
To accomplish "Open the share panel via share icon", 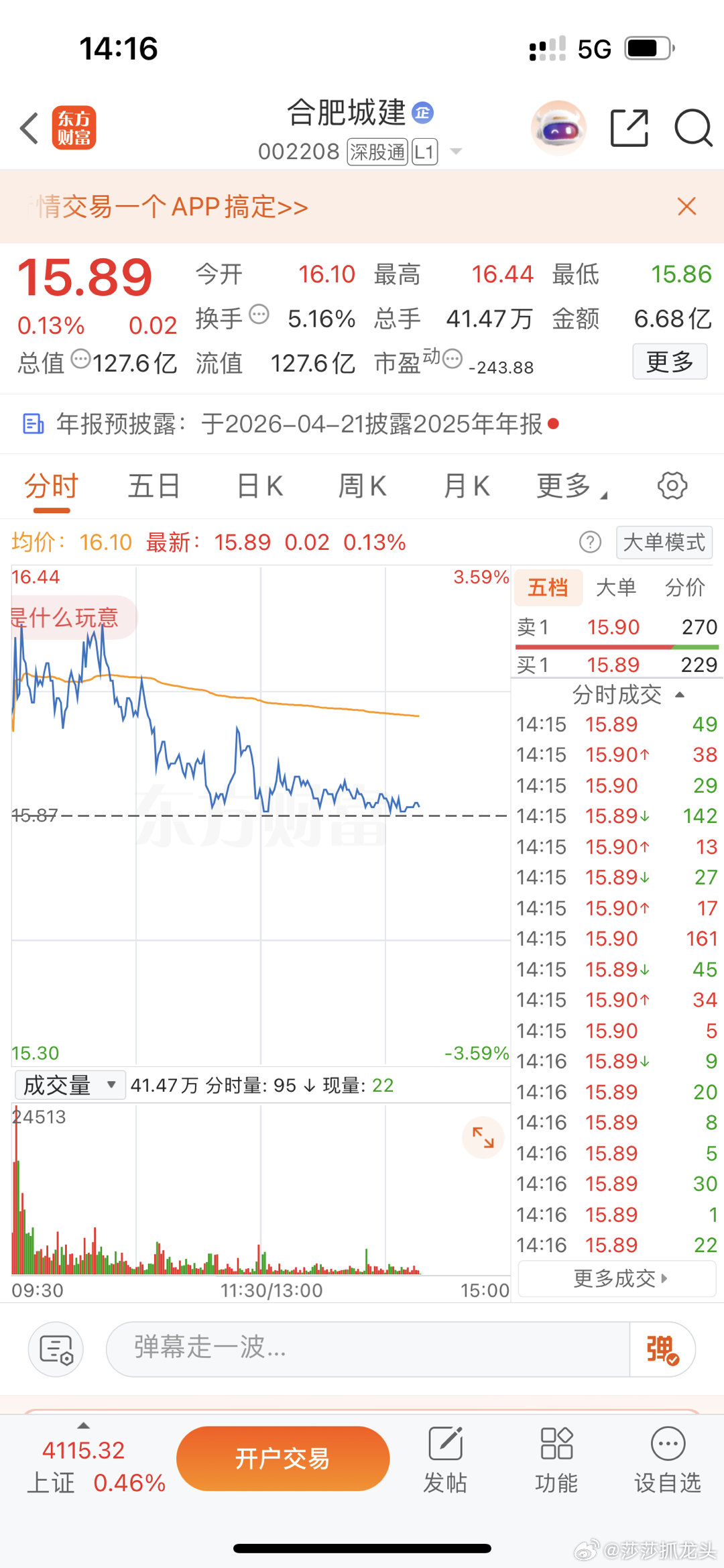I will (x=630, y=128).
